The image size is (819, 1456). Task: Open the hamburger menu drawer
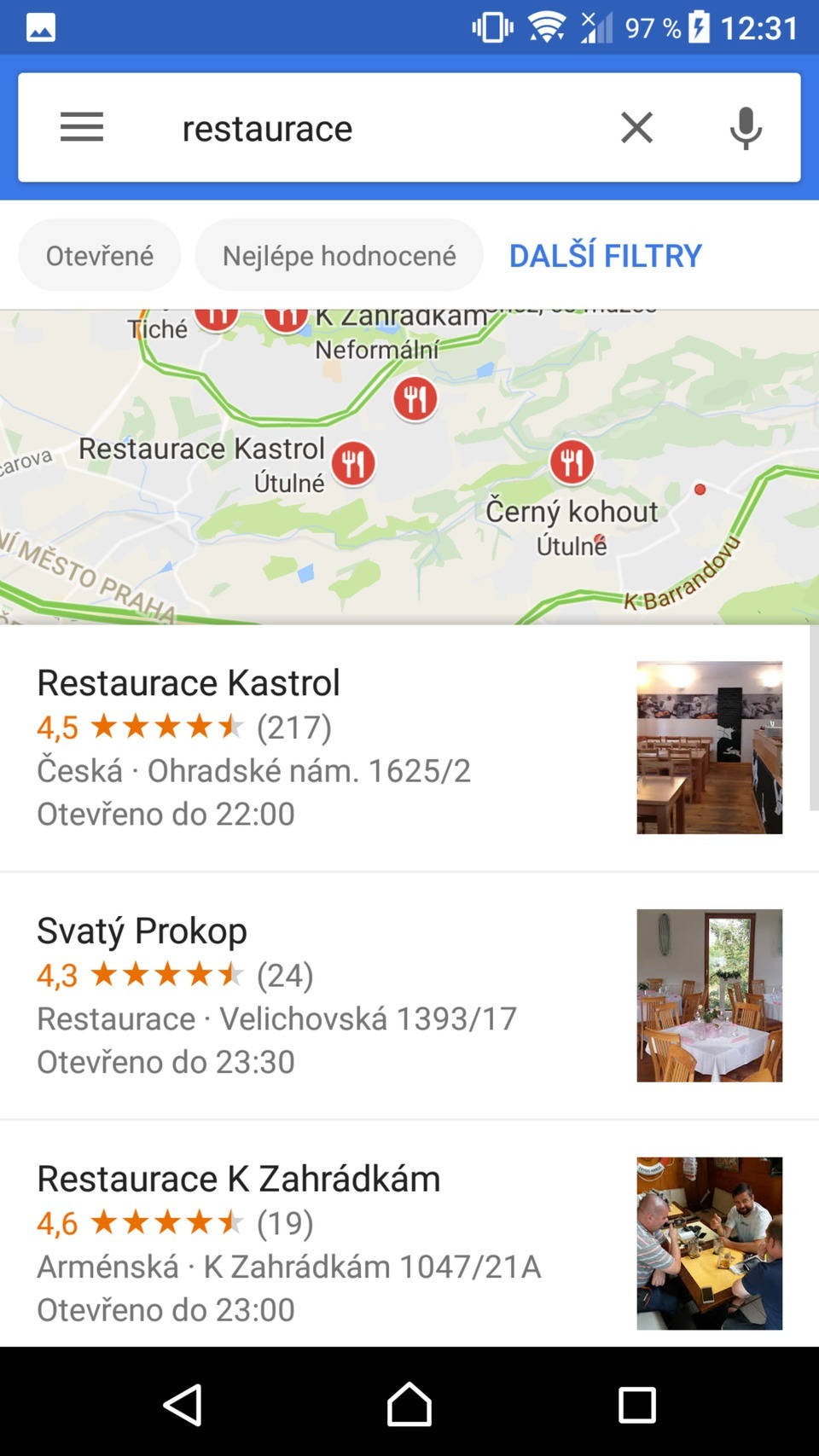82,128
